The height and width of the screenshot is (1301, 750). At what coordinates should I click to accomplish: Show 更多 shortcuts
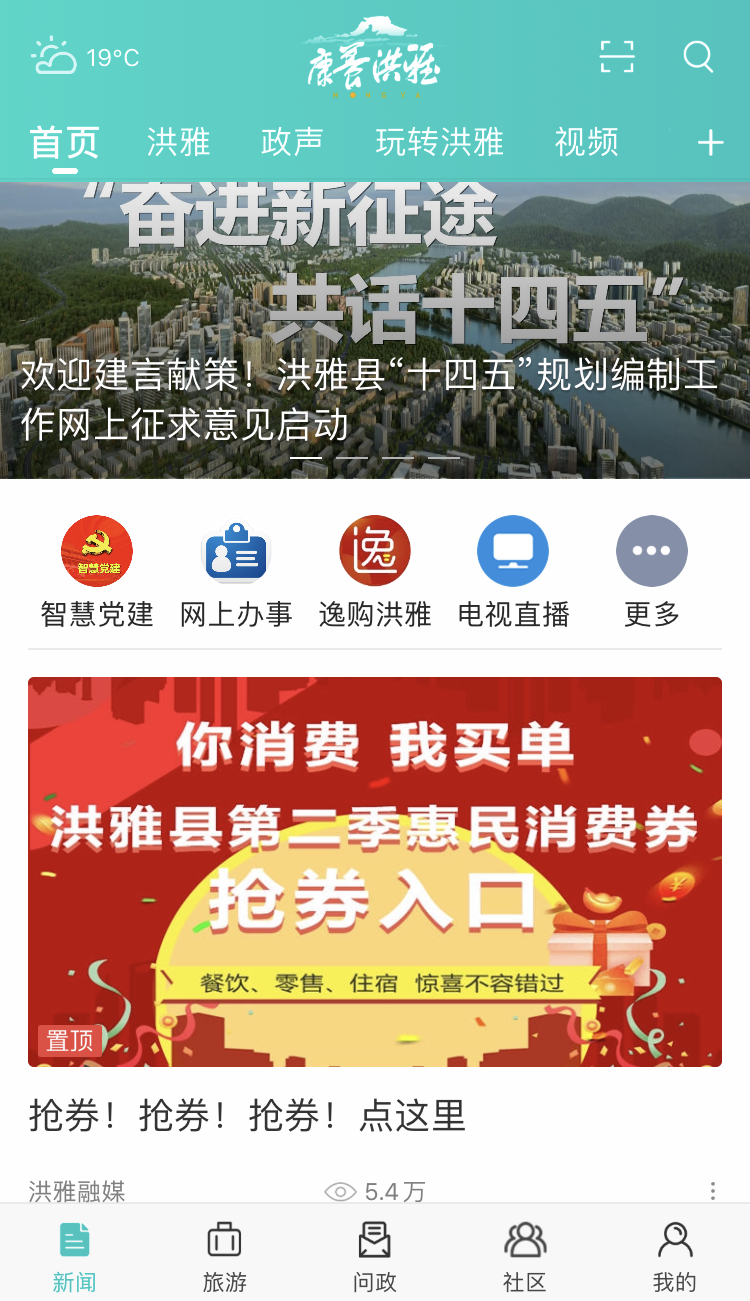(652, 571)
